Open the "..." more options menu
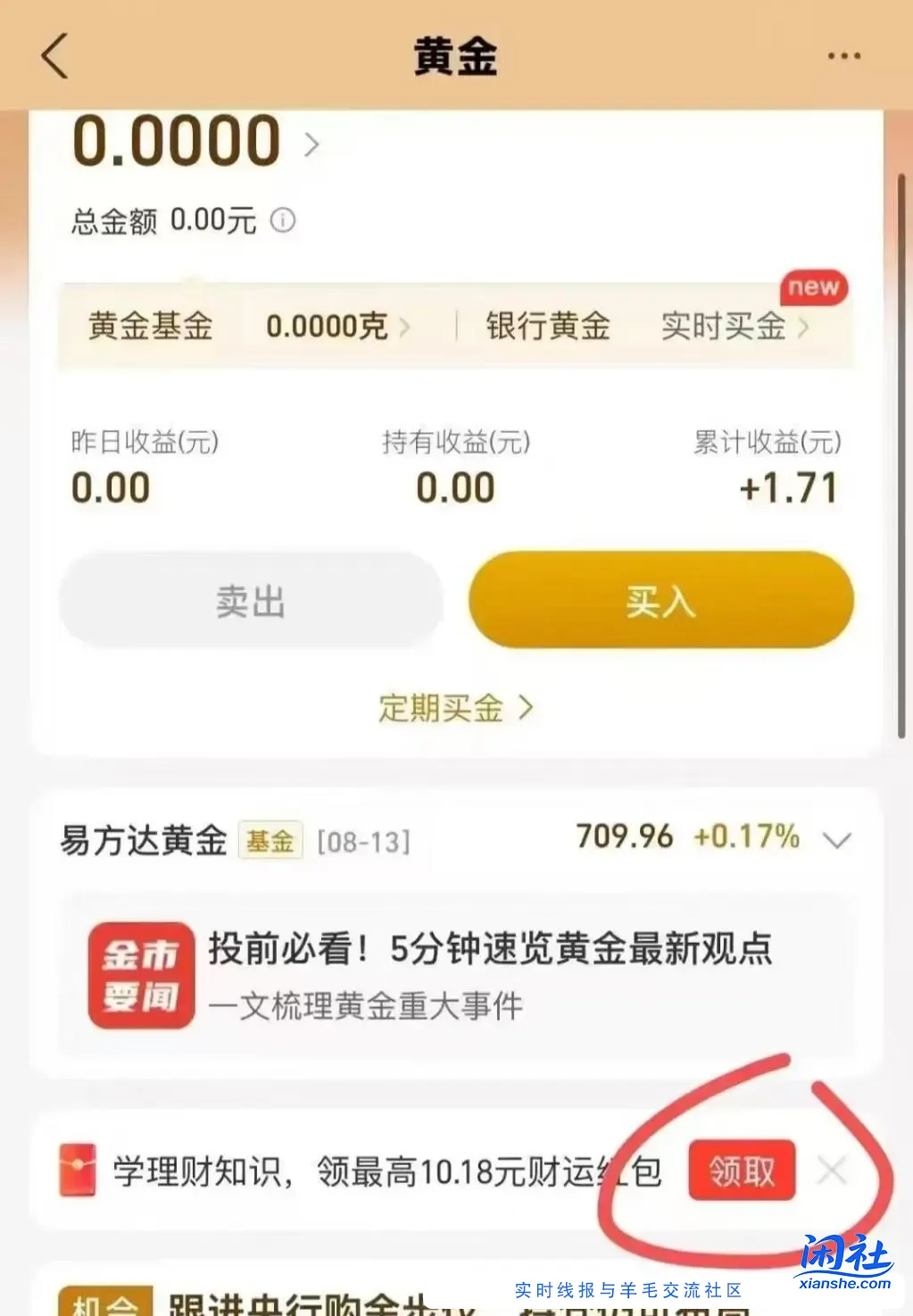The height and width of the screenshot is (1316, 913). (x=842, y=55)
